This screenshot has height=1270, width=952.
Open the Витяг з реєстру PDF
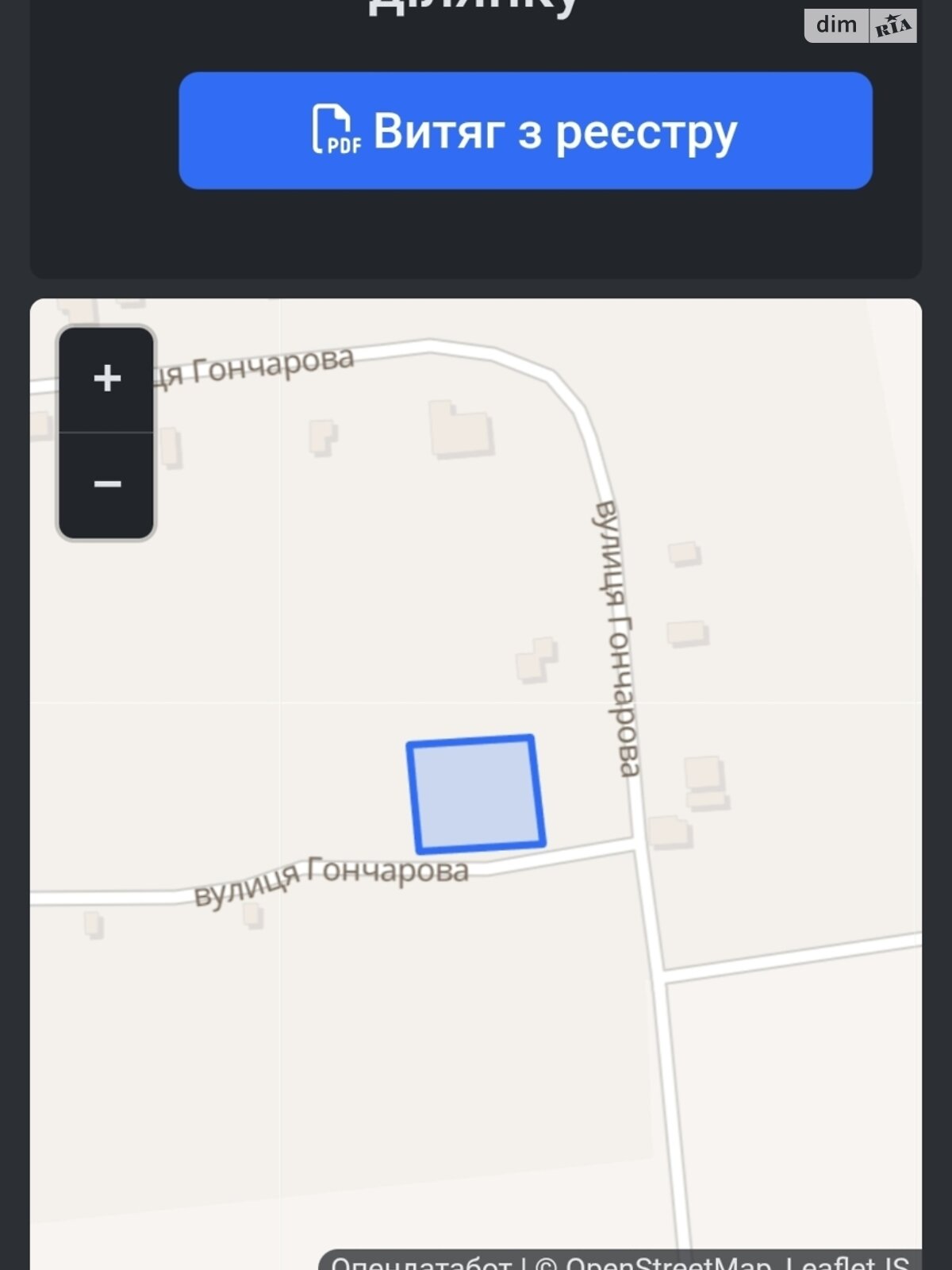click(525, 131)
